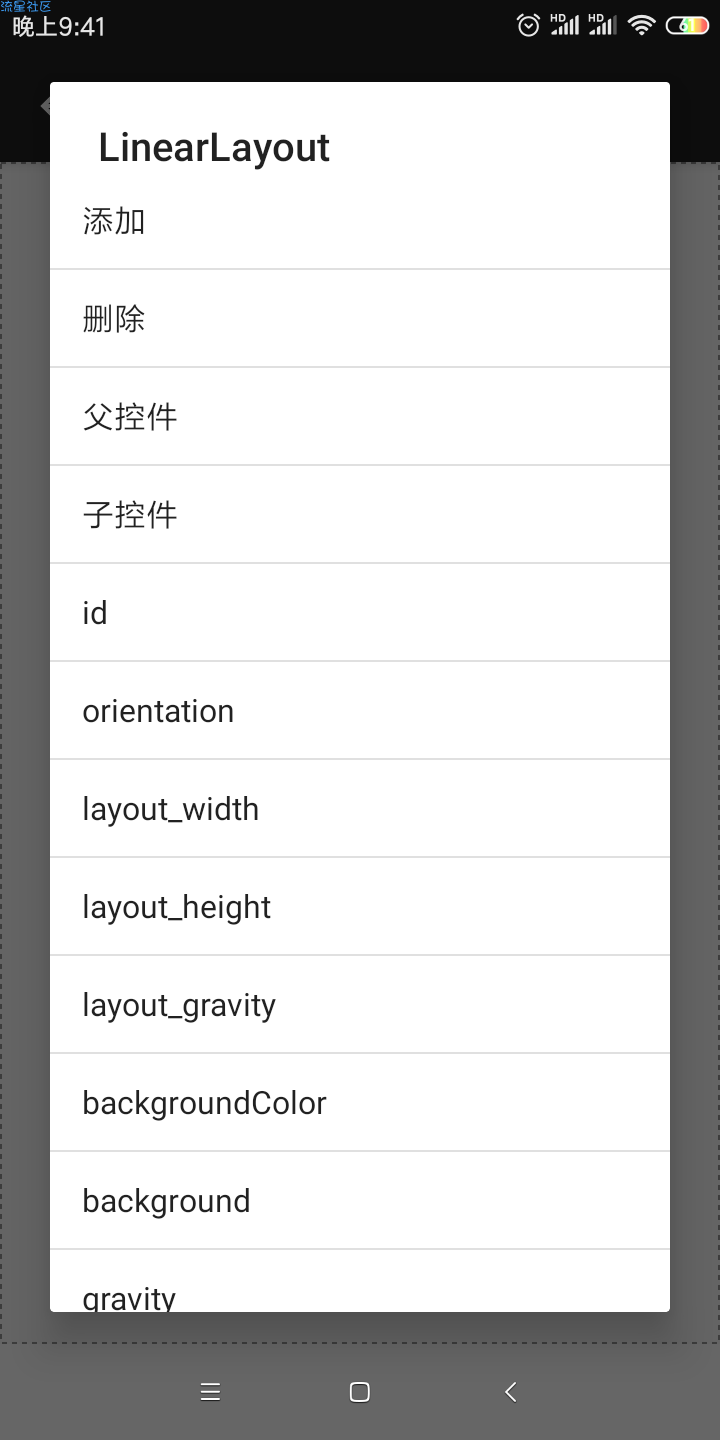
Task: Go back using the system back button
Action: click(x=510, y=1392)
